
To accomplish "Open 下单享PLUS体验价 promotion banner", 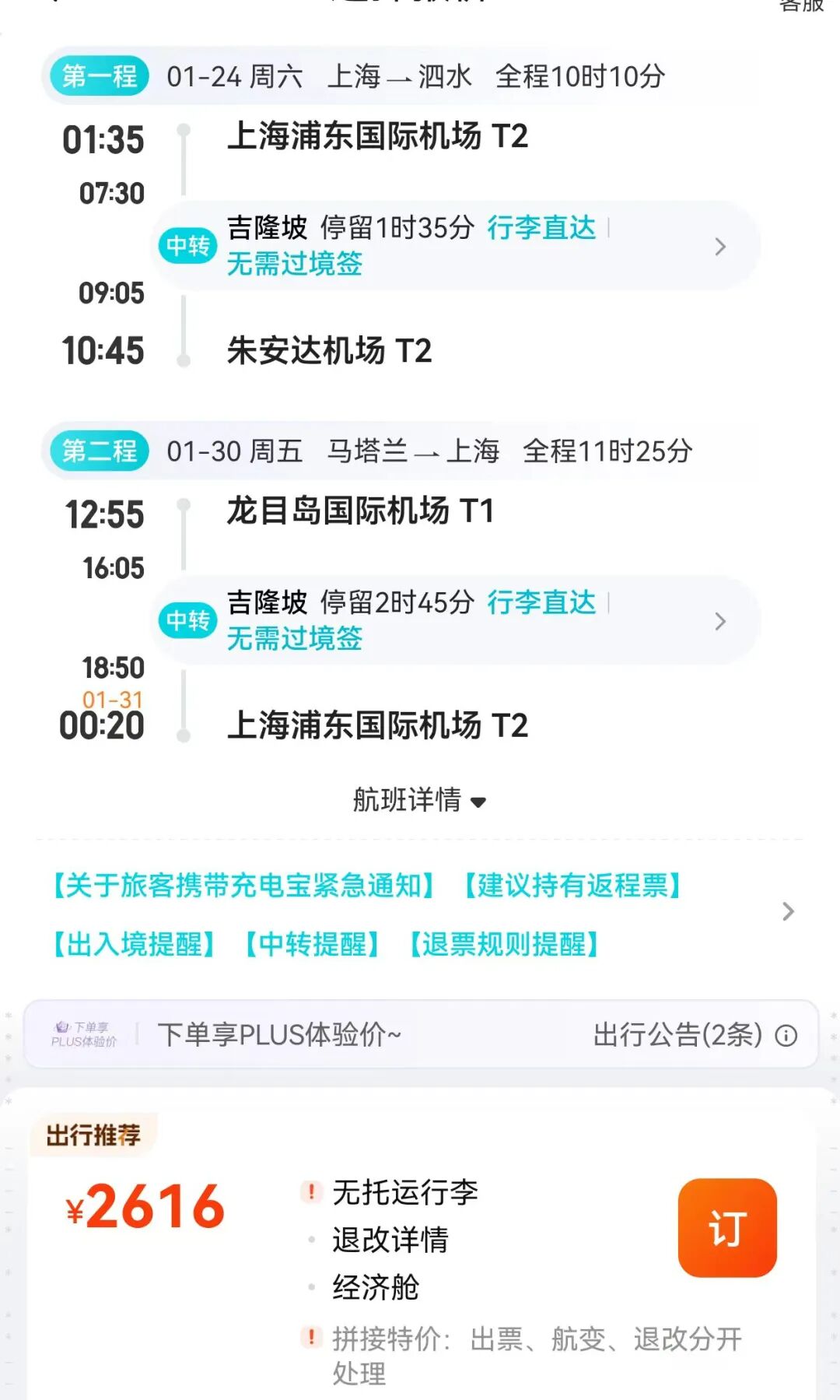I will pos(278,1035).
